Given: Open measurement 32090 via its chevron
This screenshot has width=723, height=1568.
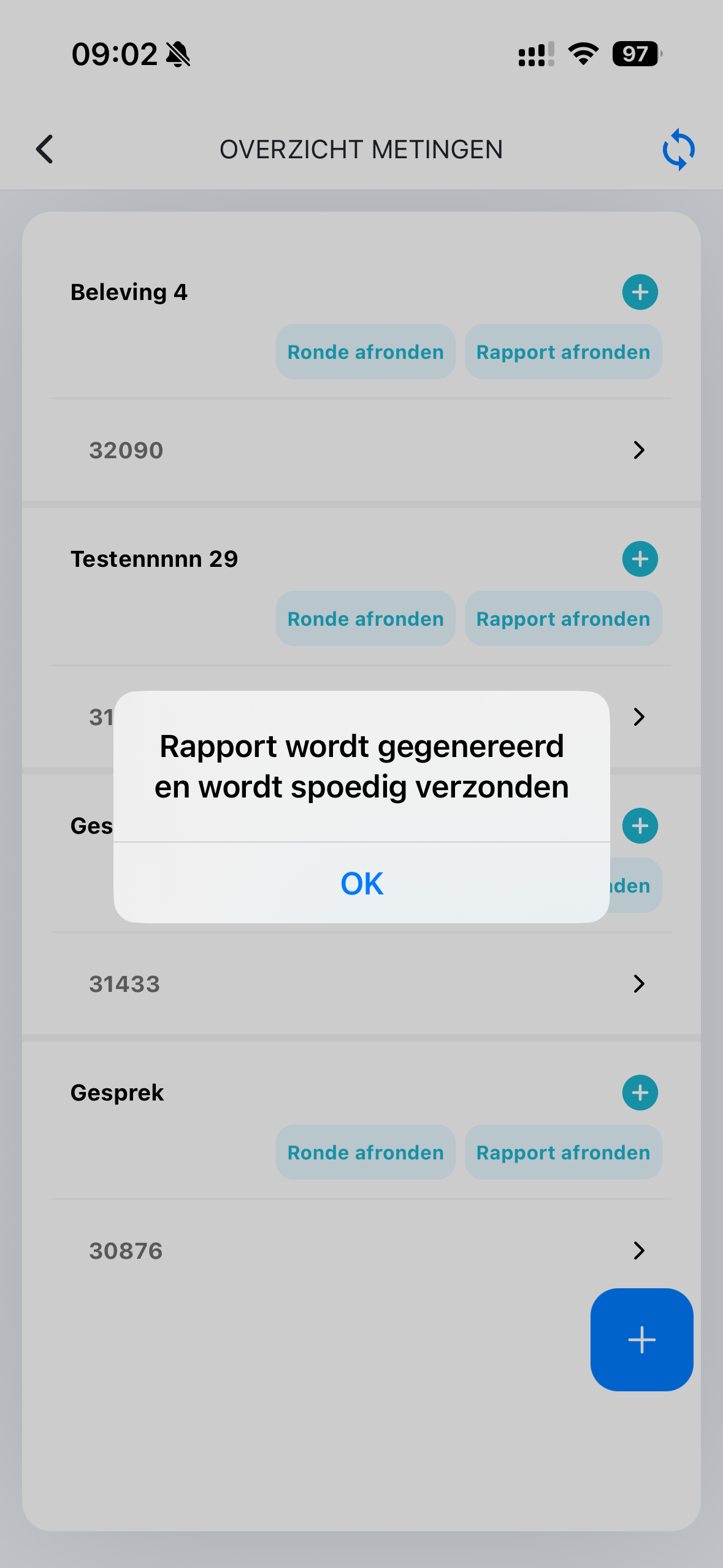Looking at the screenshot, I should pos(638,450).
